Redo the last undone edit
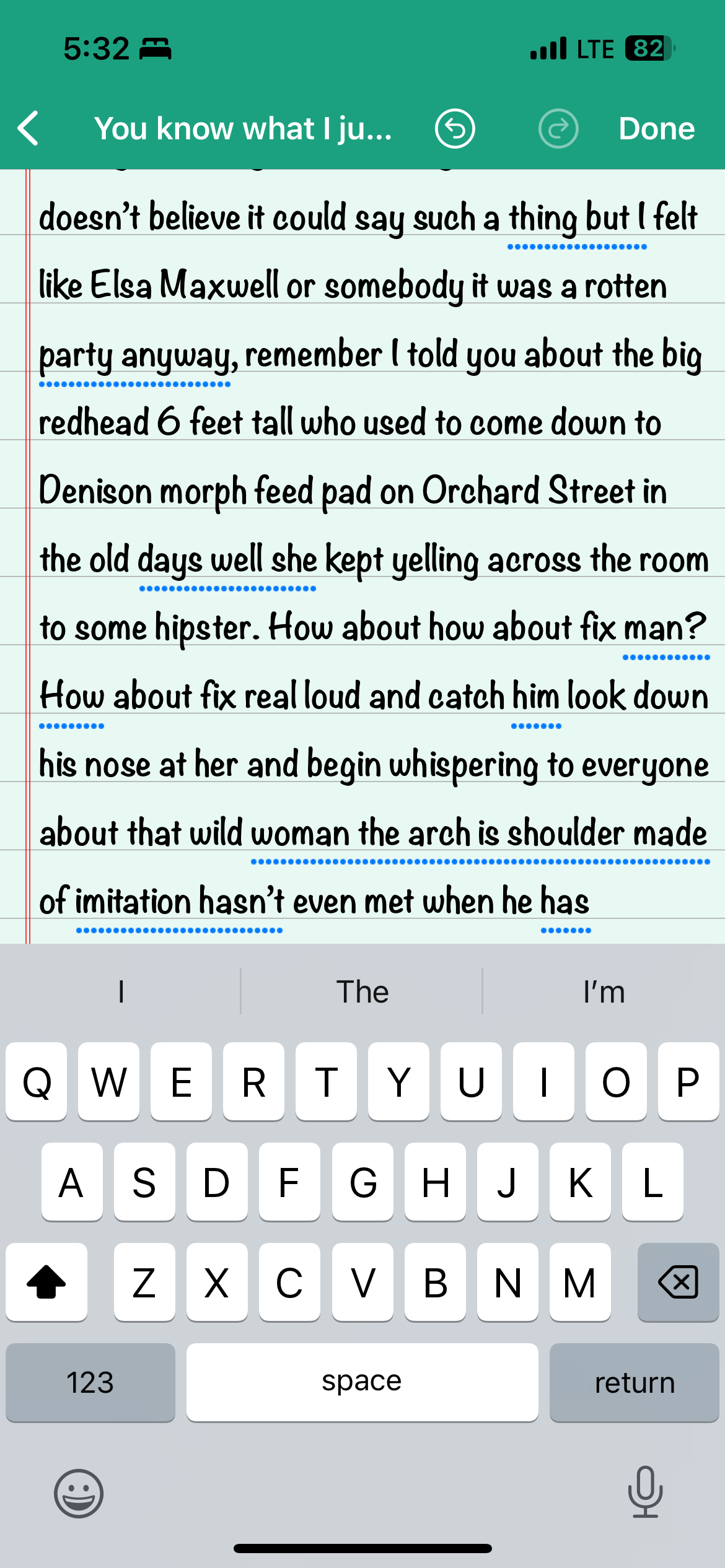The width and height of the screenshot is (725, 1568). tap(558, 129)
